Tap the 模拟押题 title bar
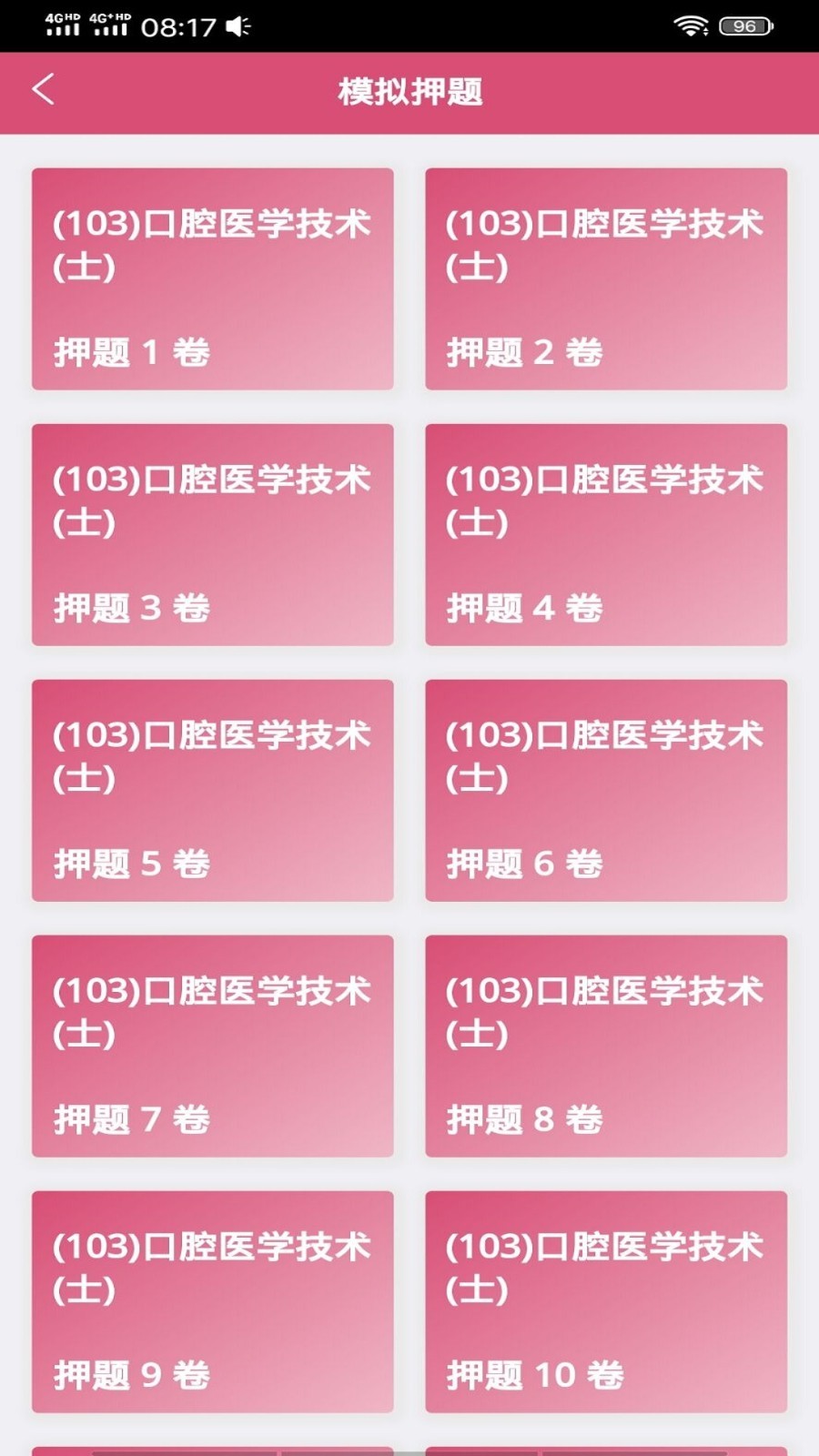This screenshot has height=1456, width=819. 409,91
